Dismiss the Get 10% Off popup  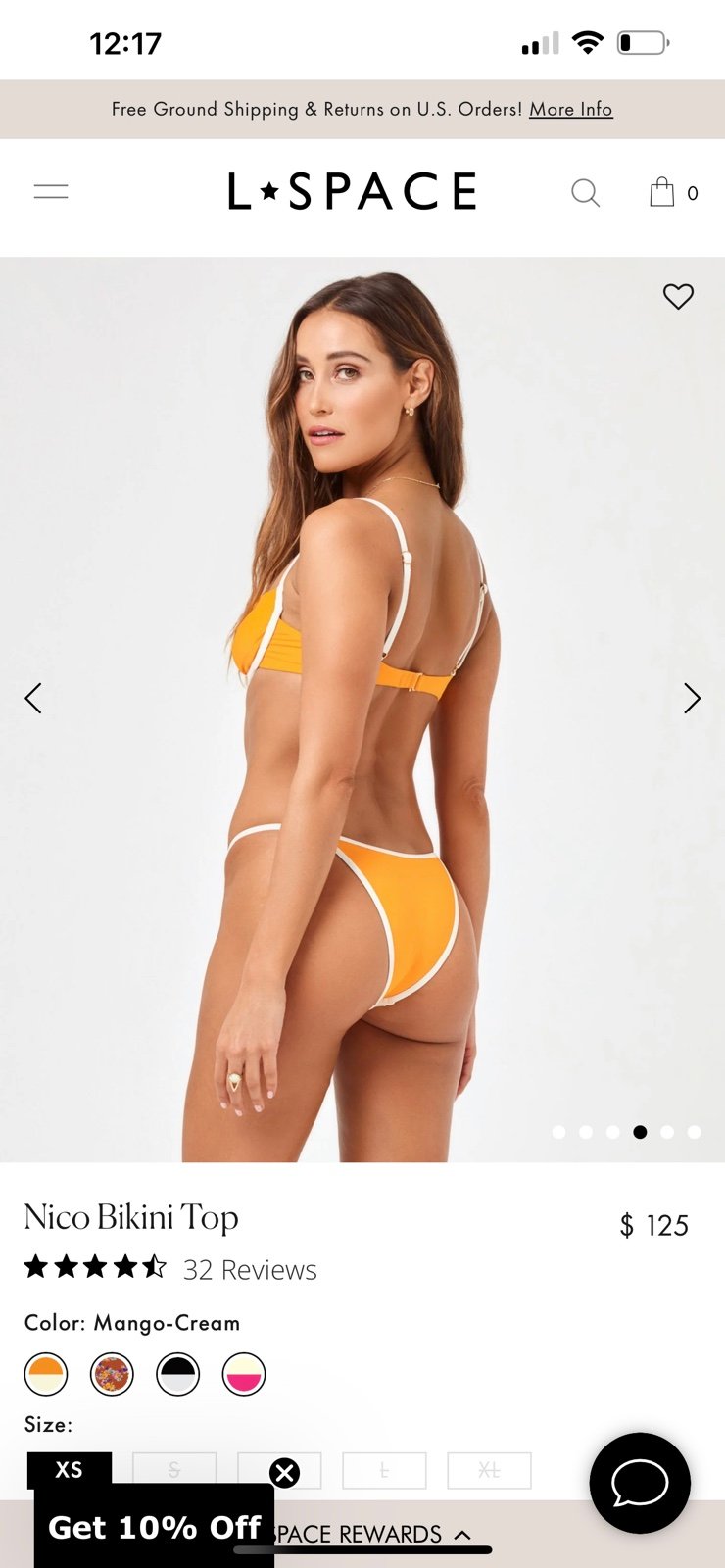click(x=284, y=1473)
